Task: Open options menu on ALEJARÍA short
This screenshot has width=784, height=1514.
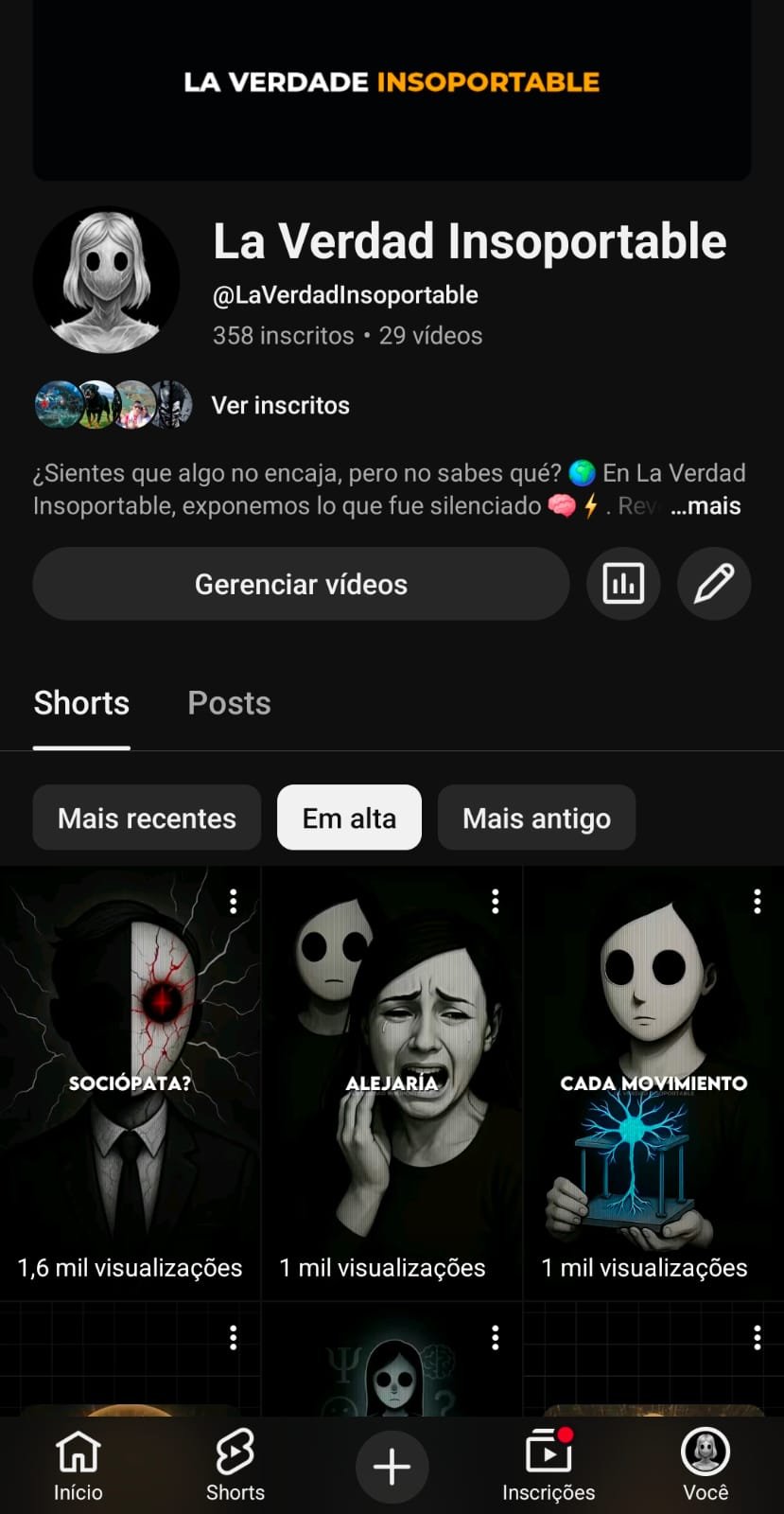Action: (x=495, y=901)
